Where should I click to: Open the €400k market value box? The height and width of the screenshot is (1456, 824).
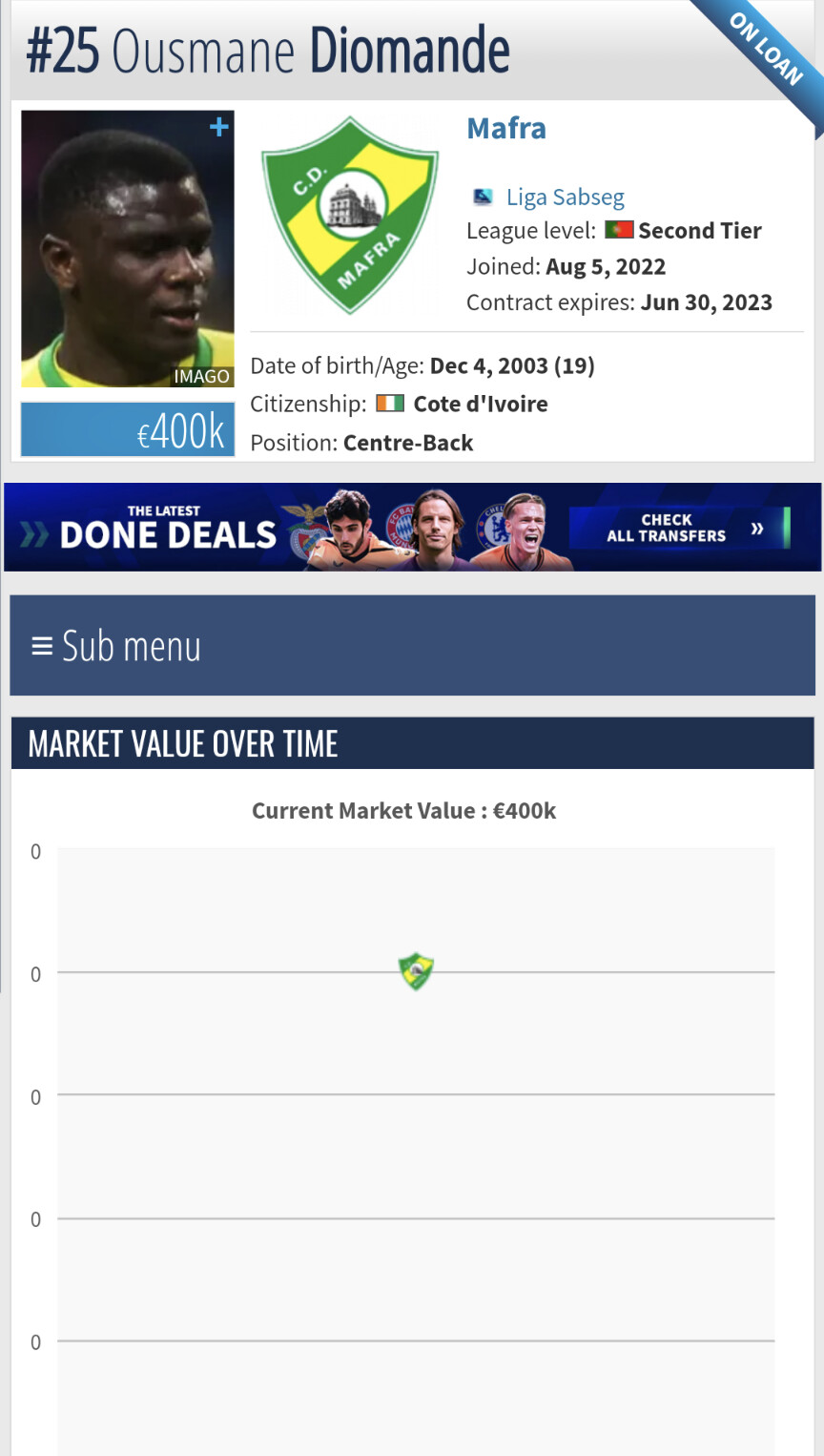[x=128, y=430]
